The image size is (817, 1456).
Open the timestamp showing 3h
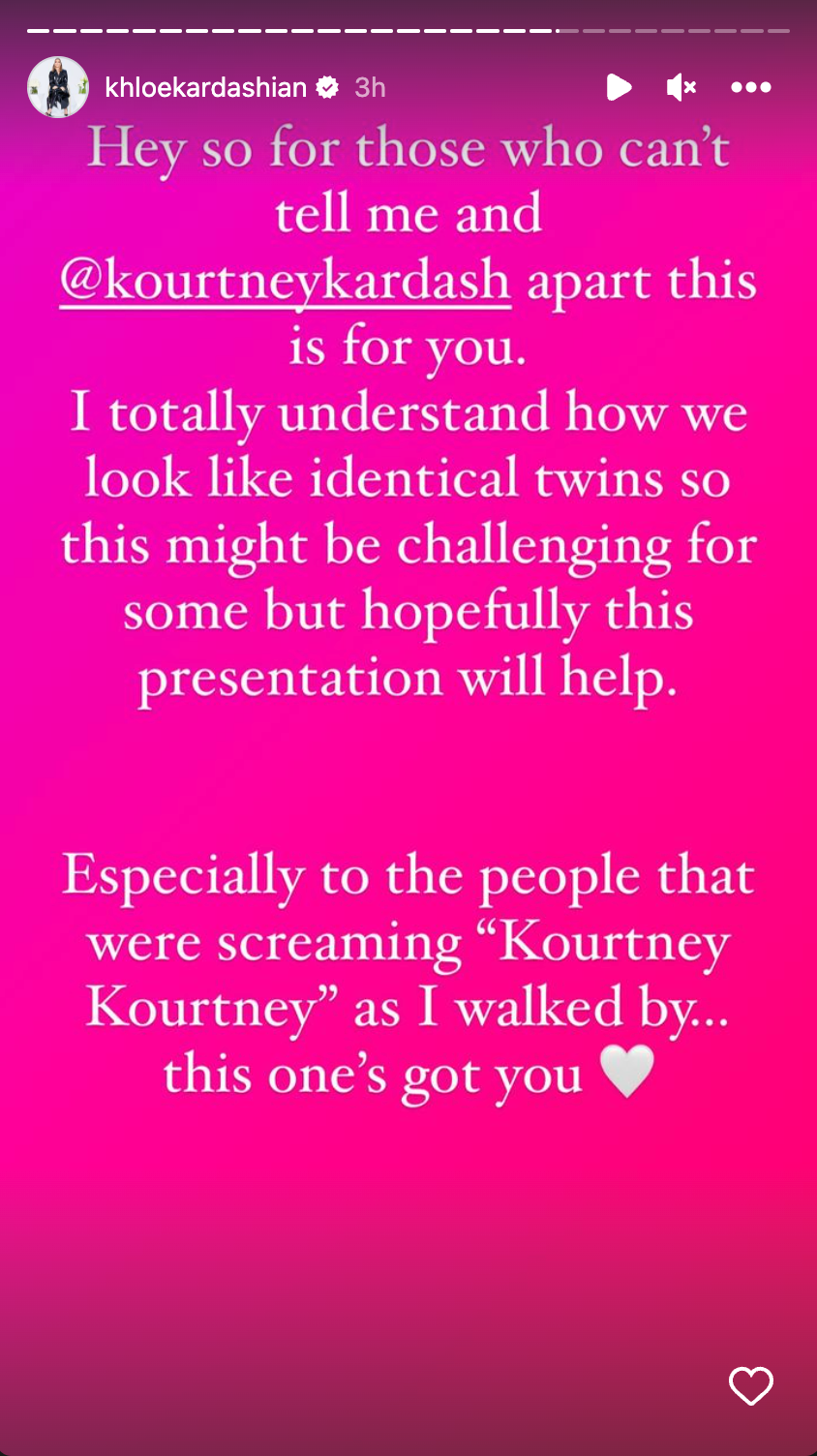pyautogui.click(x=368, y=87)
